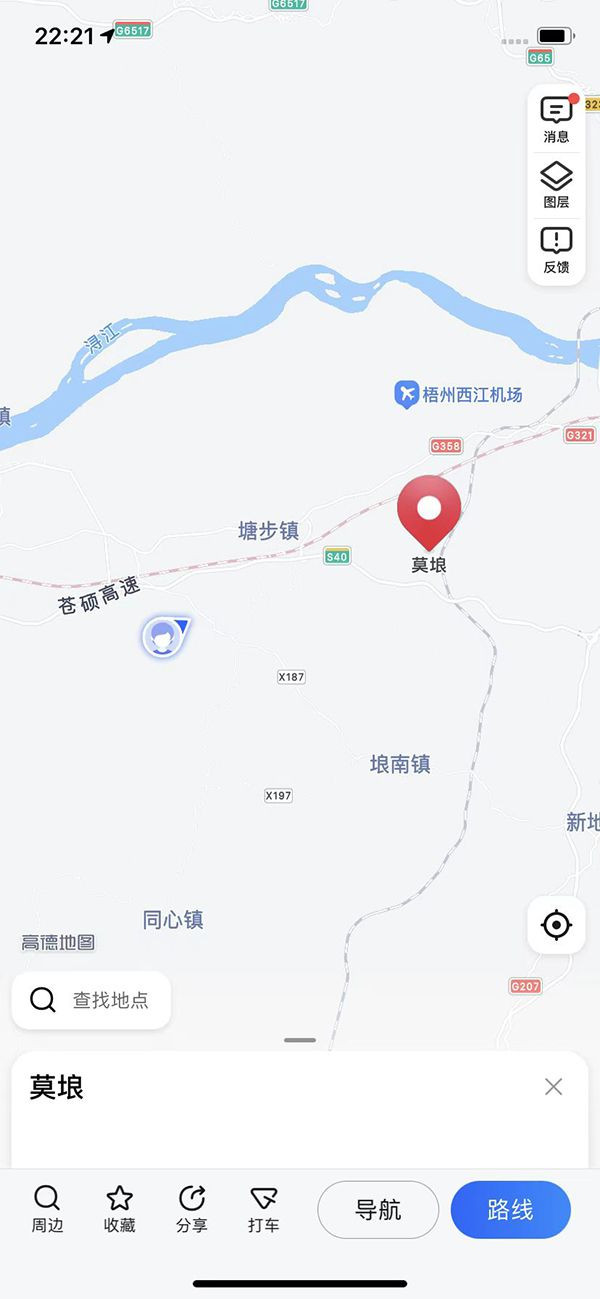This screenshot has height=1299, width=600.
Task: Select the 梧州西江机场 airport marker
Action: point(406,395)
